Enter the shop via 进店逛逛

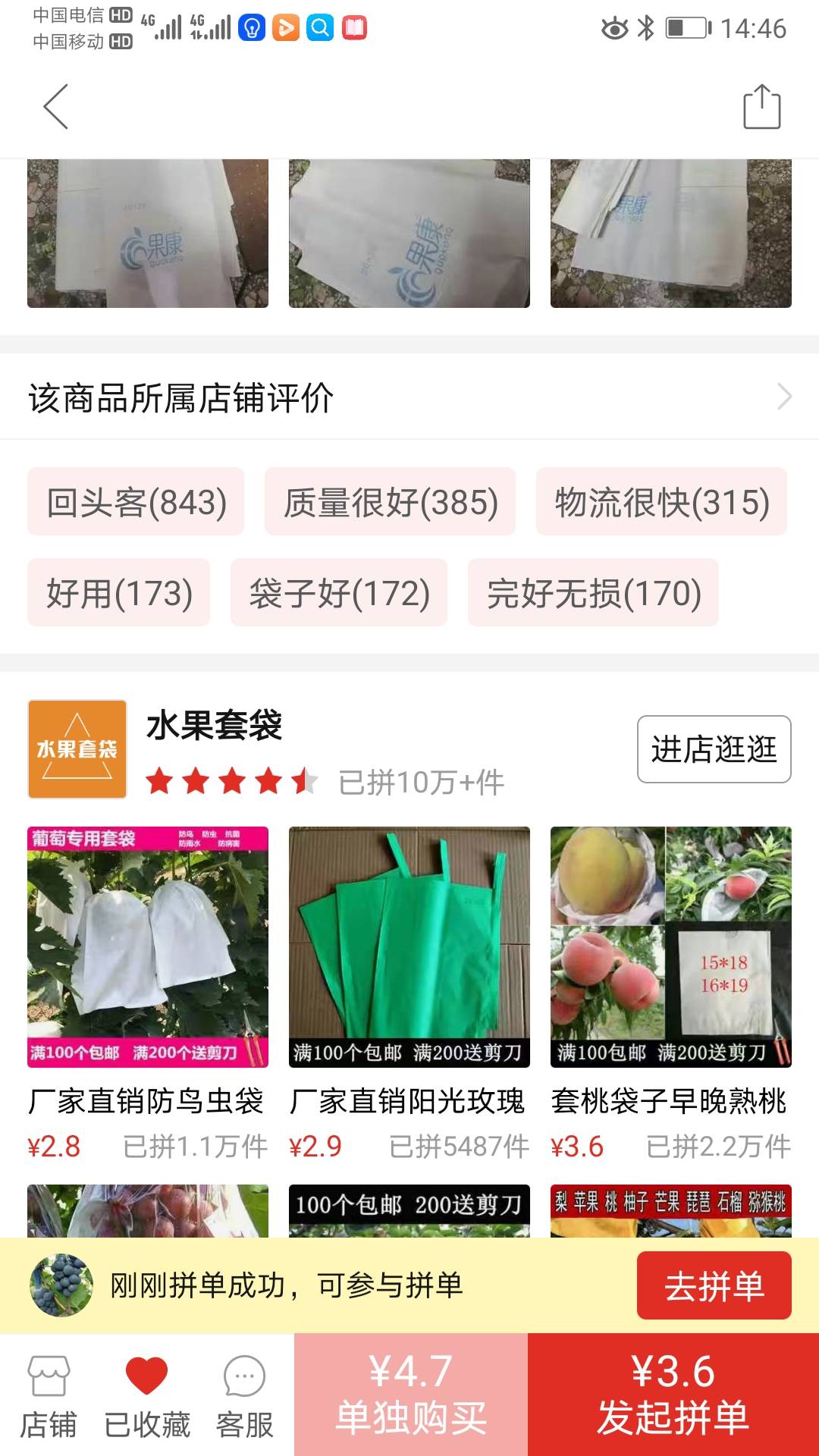714,749
